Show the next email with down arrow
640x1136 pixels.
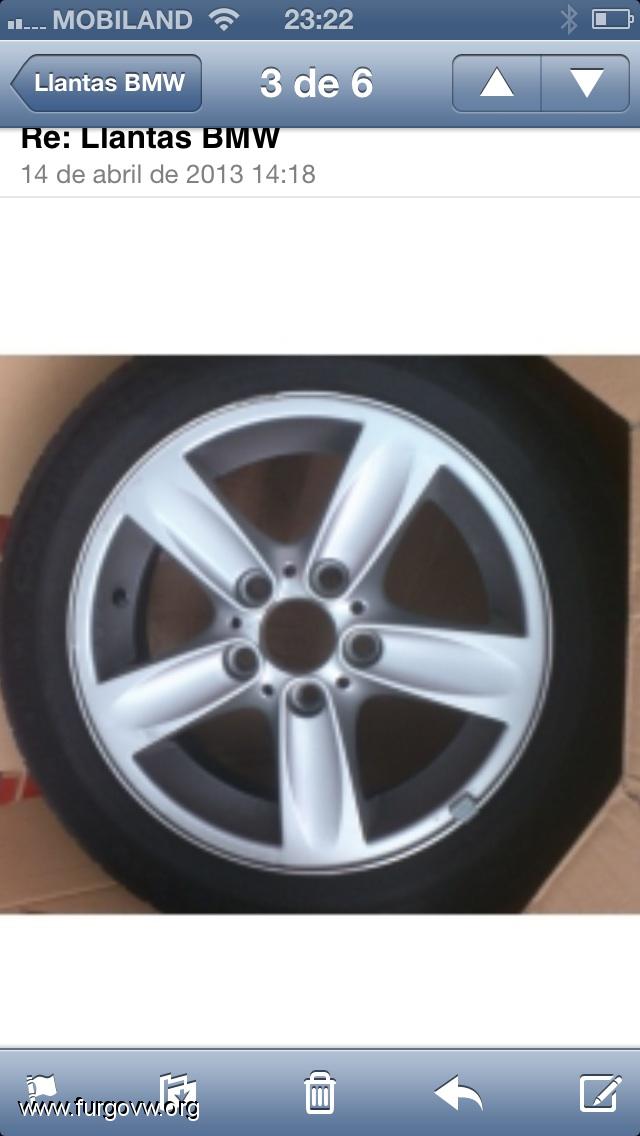(x=586, y=83)
